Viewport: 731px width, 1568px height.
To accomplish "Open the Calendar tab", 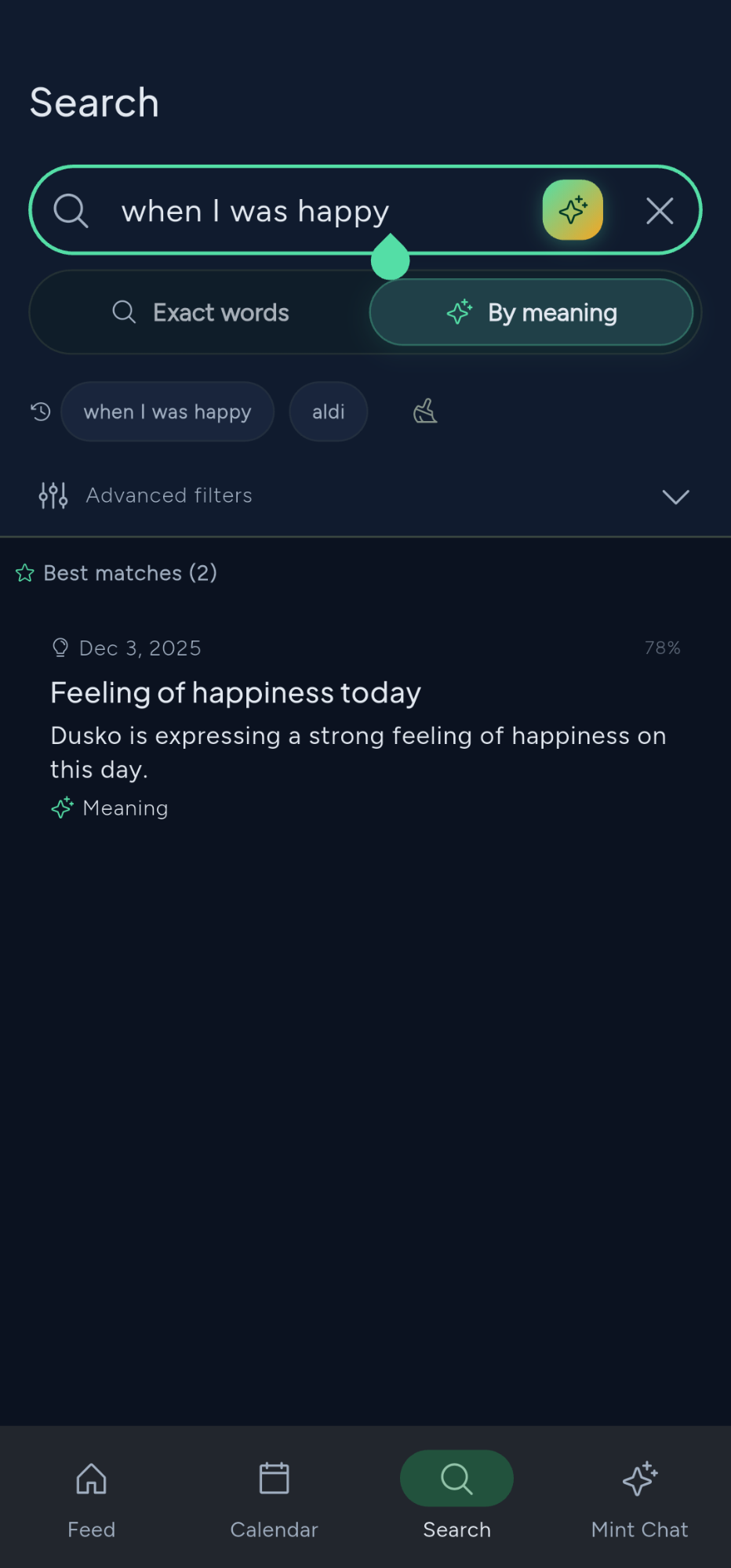I will tap(274, 1497).
